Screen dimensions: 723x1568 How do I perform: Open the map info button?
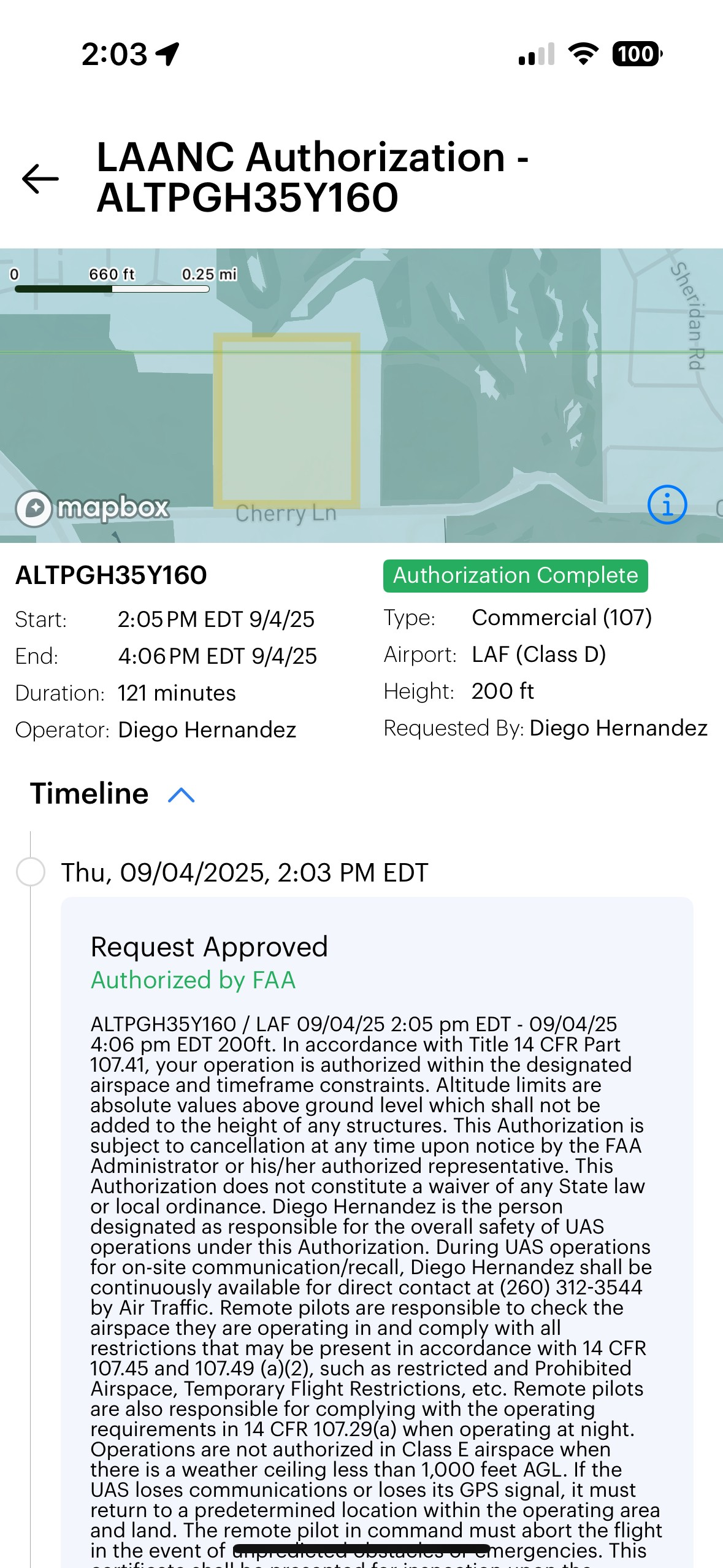[667, 505]
